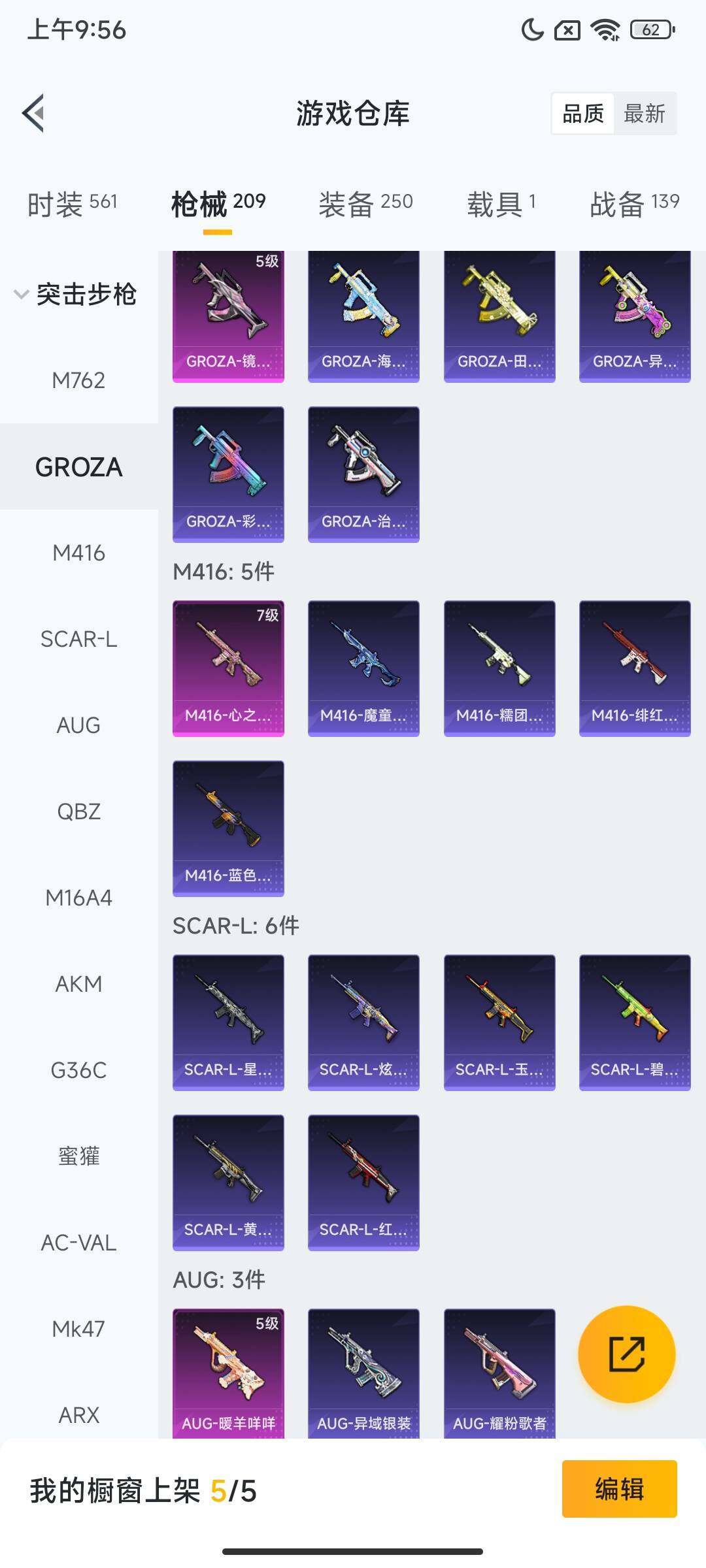Open the AUG-异域银装 skin card
This screenshot has height=1568, width=706.
pyautogui.click(x=363, y=1372)
